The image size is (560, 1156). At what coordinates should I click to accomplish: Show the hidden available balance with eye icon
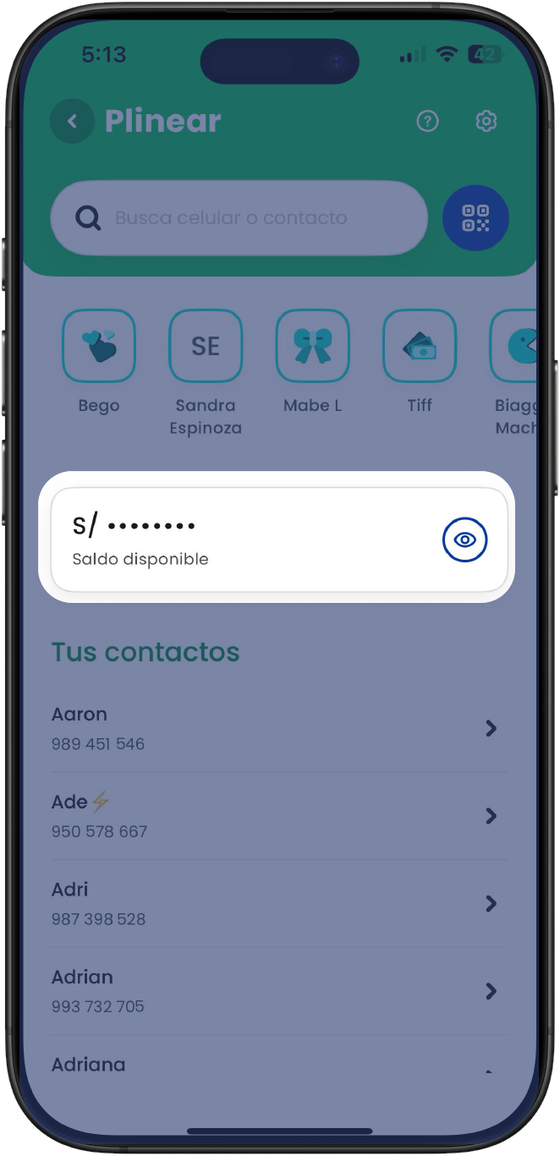click(x=464, y=540)
